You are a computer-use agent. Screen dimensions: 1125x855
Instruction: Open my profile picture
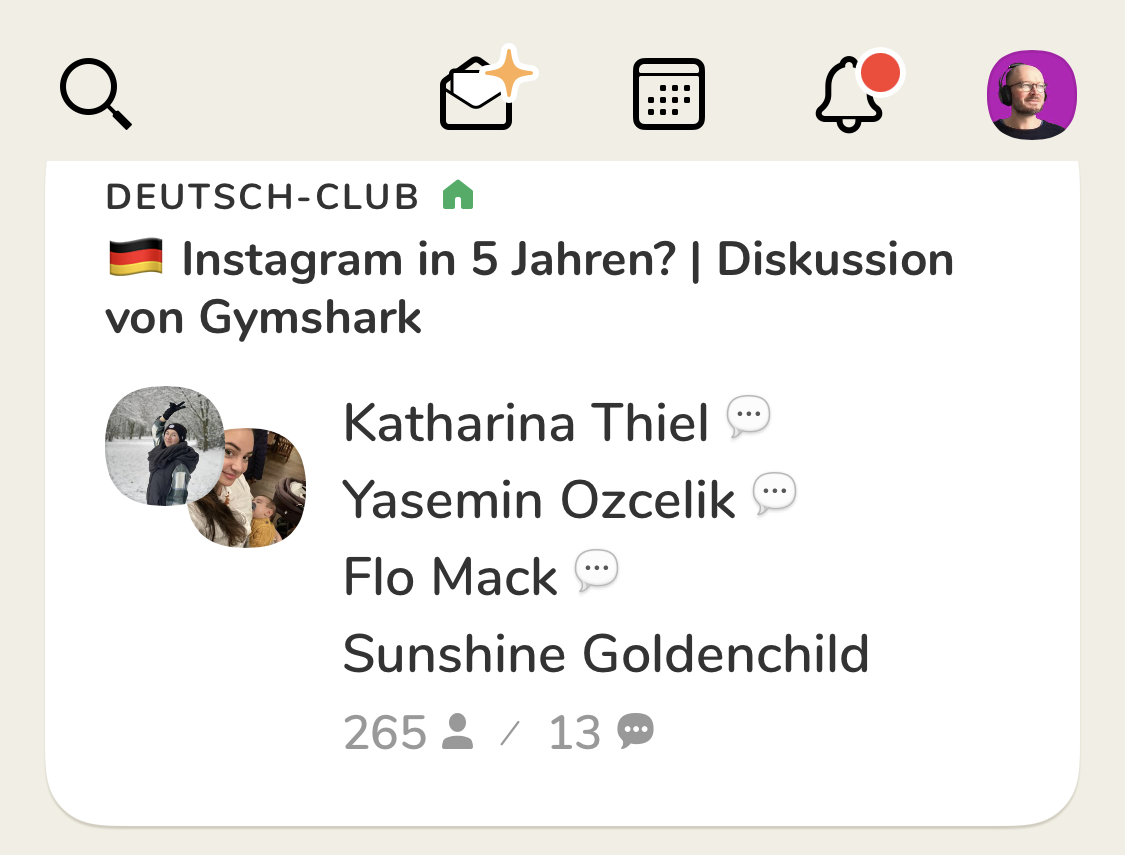click(x=1031, y=95)
